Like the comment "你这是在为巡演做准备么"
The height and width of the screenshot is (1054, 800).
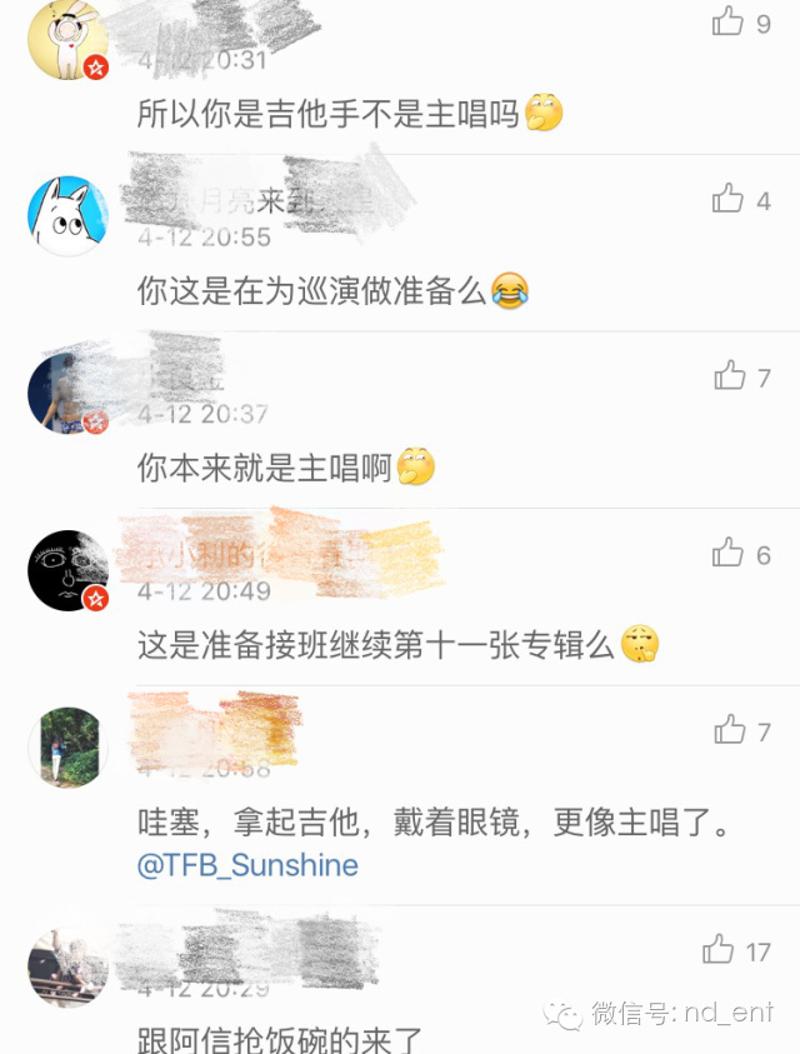pyautogui.click(x=728, y=199)
